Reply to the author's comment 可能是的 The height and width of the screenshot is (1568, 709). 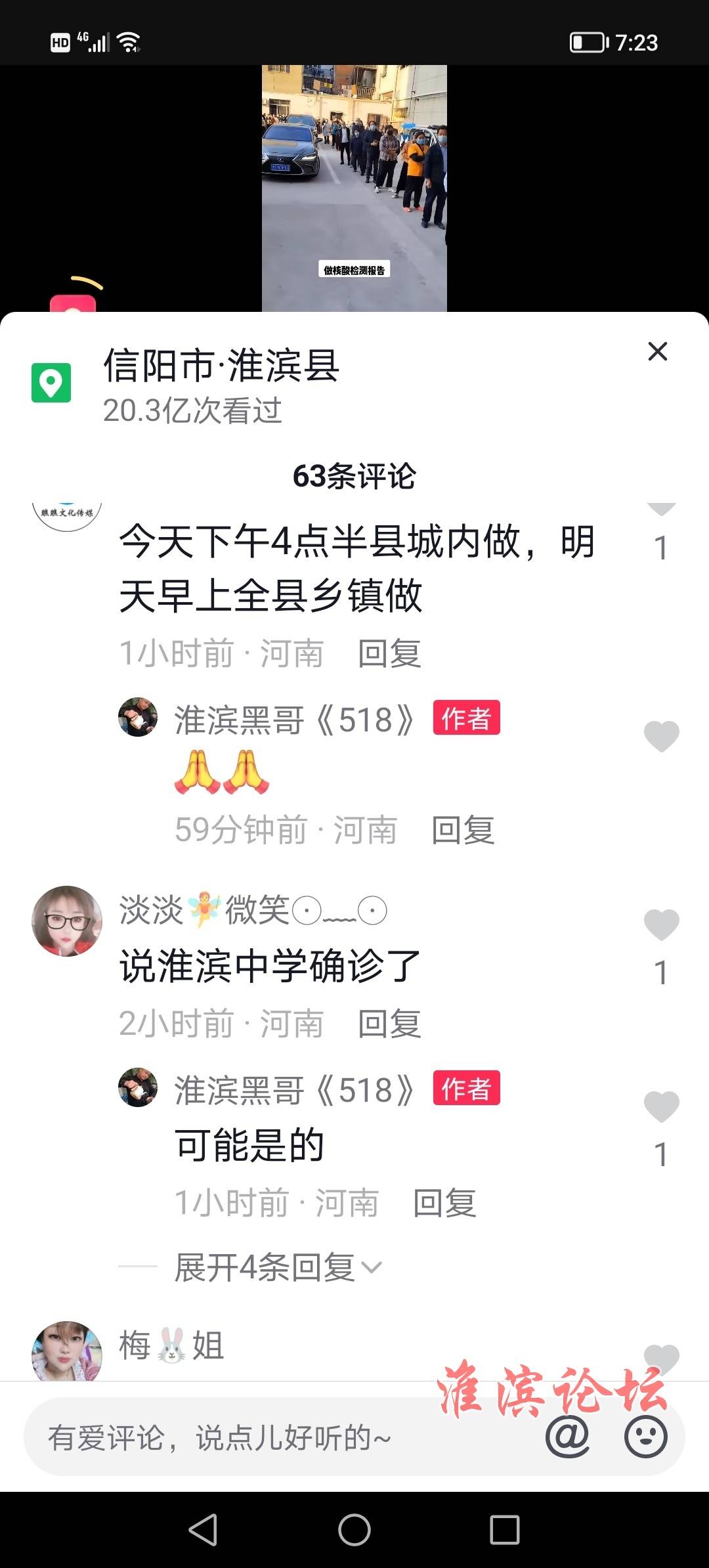[x=444, y=1203]
